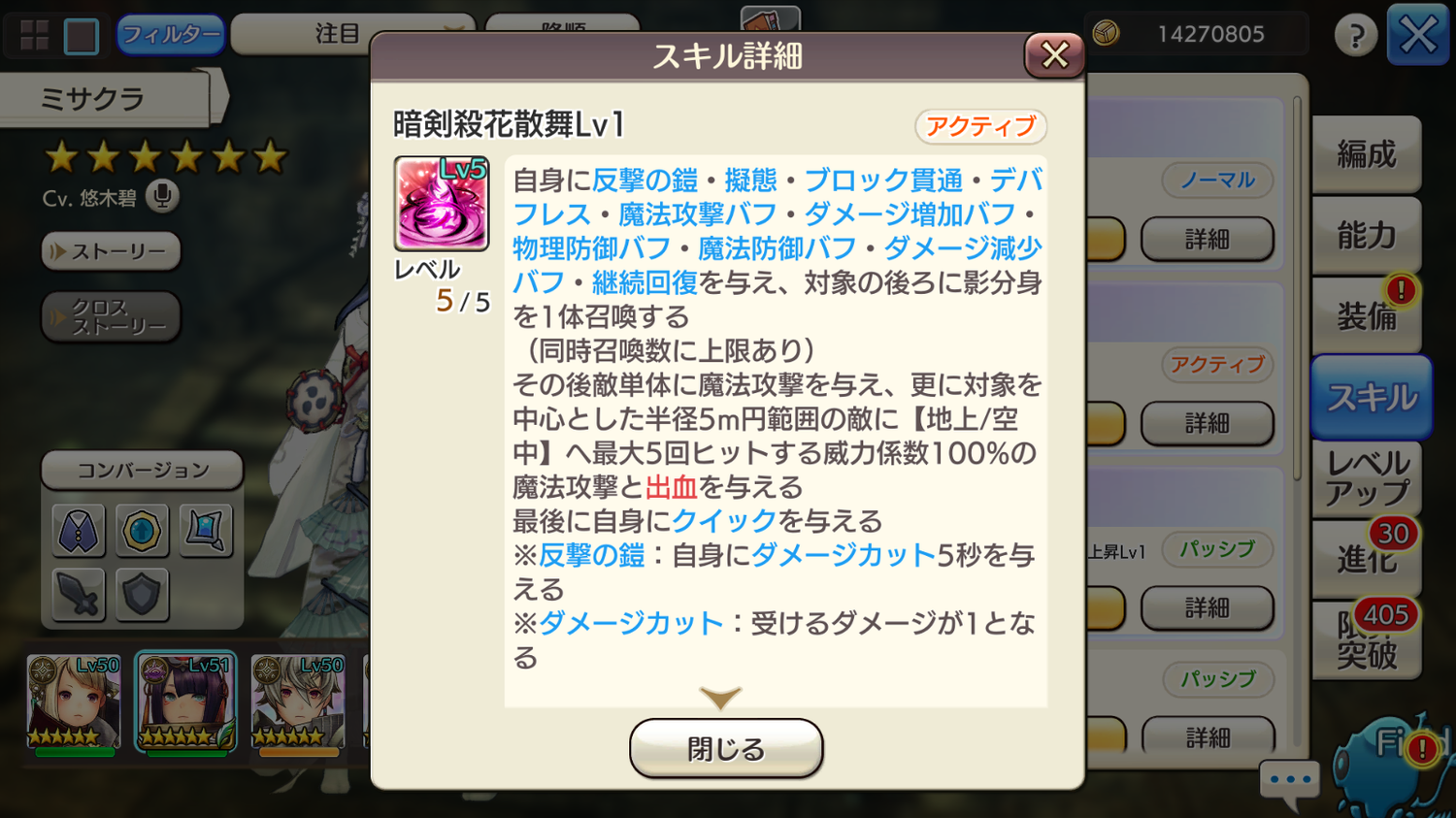Switch to the 能力 tab
This screenshot has width=1456, height=818.
(x=1367, y=235)
